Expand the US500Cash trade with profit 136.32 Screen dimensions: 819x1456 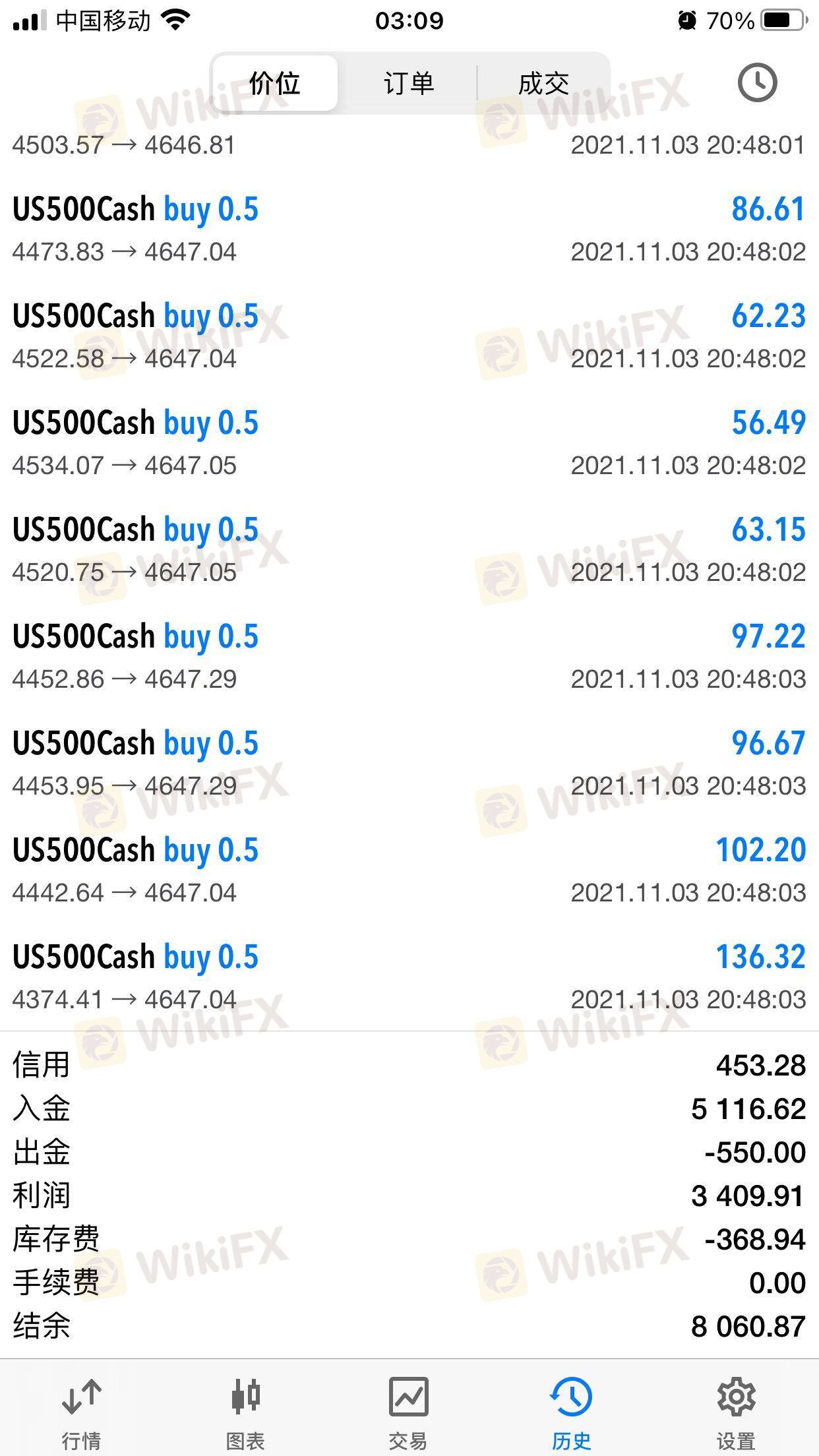click(409, 977)
